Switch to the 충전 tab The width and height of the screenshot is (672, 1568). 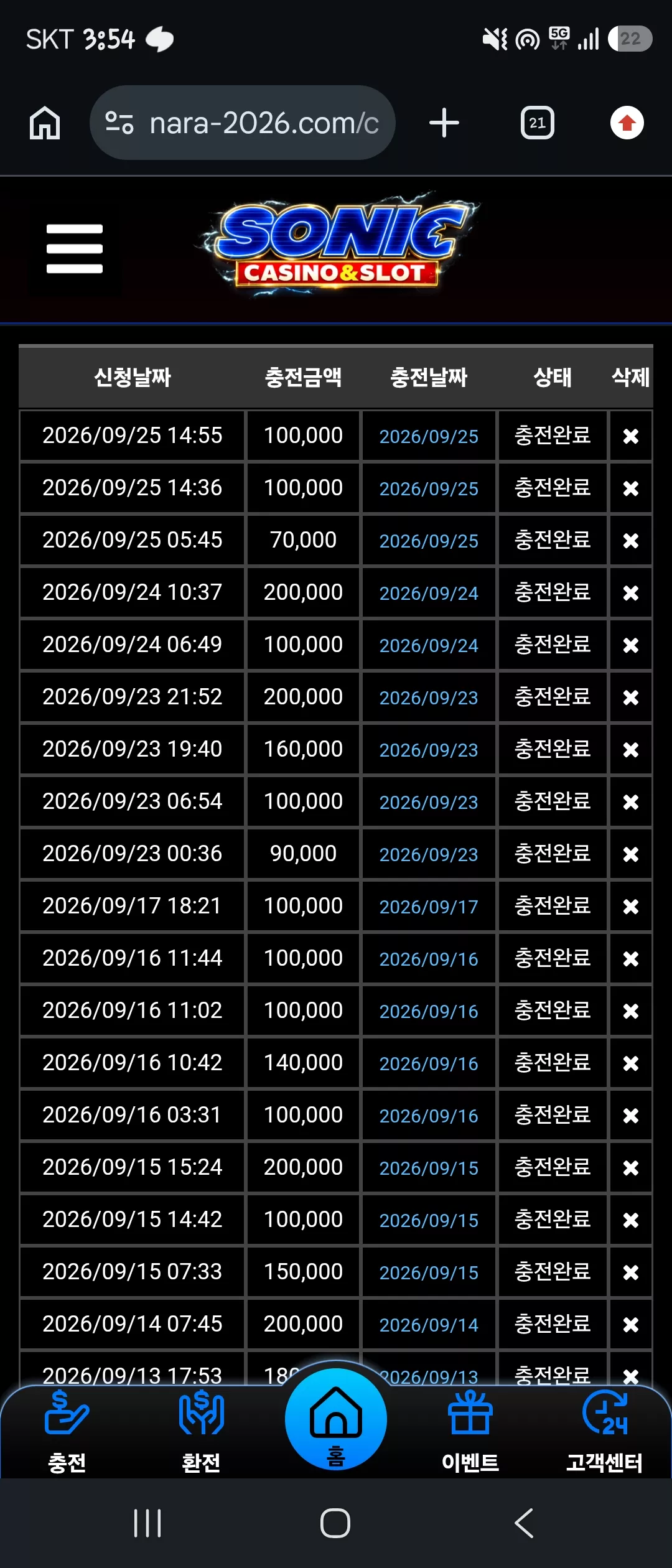click(67, 1432)
